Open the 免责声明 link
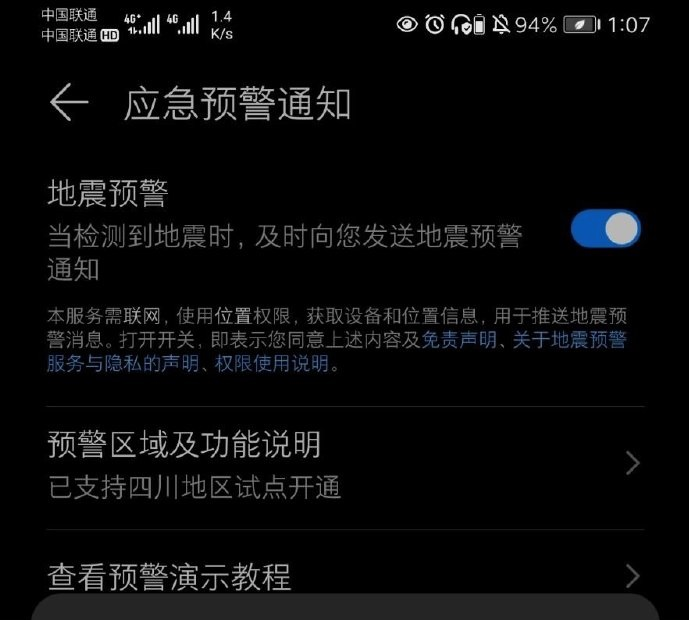Image resolution: width=689 pixels, height=620 pixels. point(458,341)
